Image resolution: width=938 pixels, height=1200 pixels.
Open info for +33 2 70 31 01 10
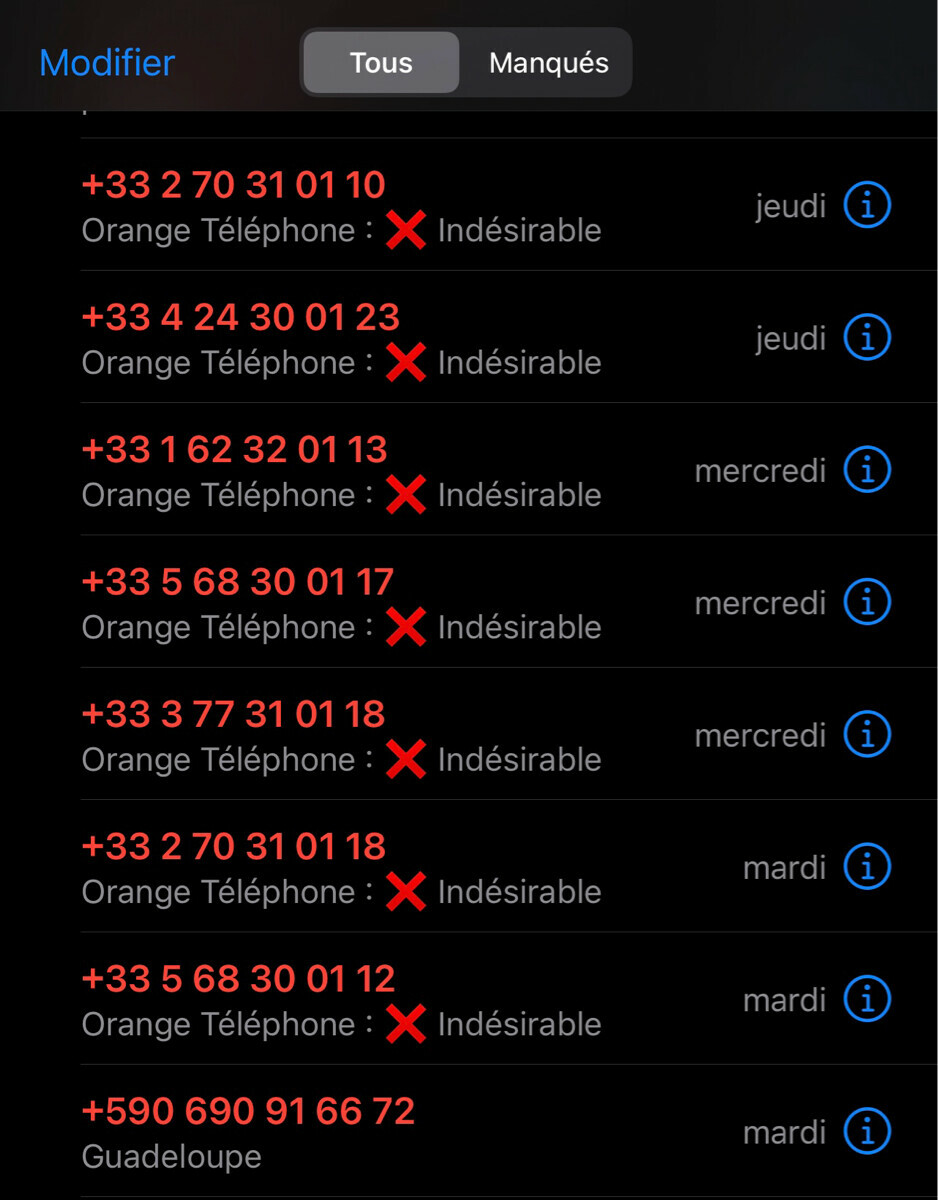[x=866, y=206]
